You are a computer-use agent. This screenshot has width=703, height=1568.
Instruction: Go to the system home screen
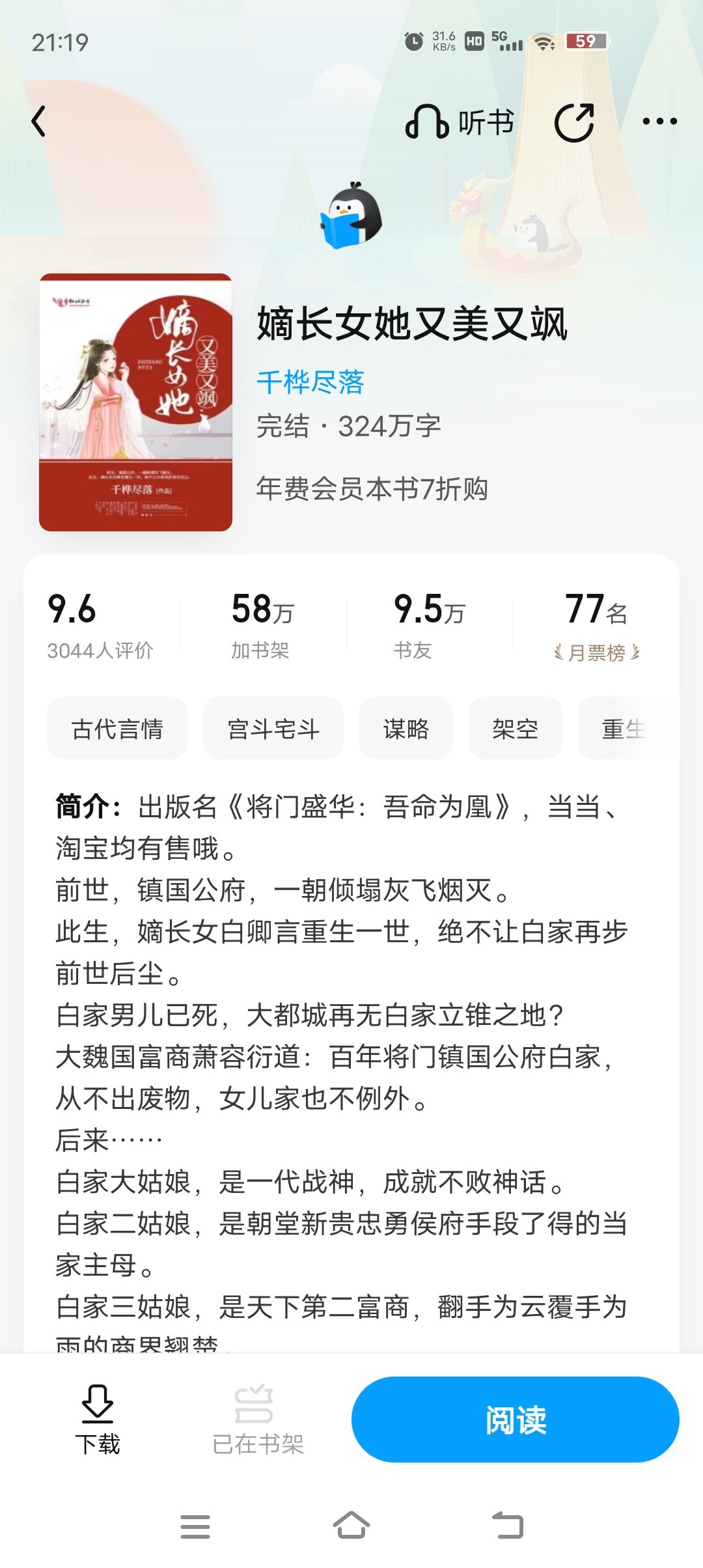[351, 1525]
